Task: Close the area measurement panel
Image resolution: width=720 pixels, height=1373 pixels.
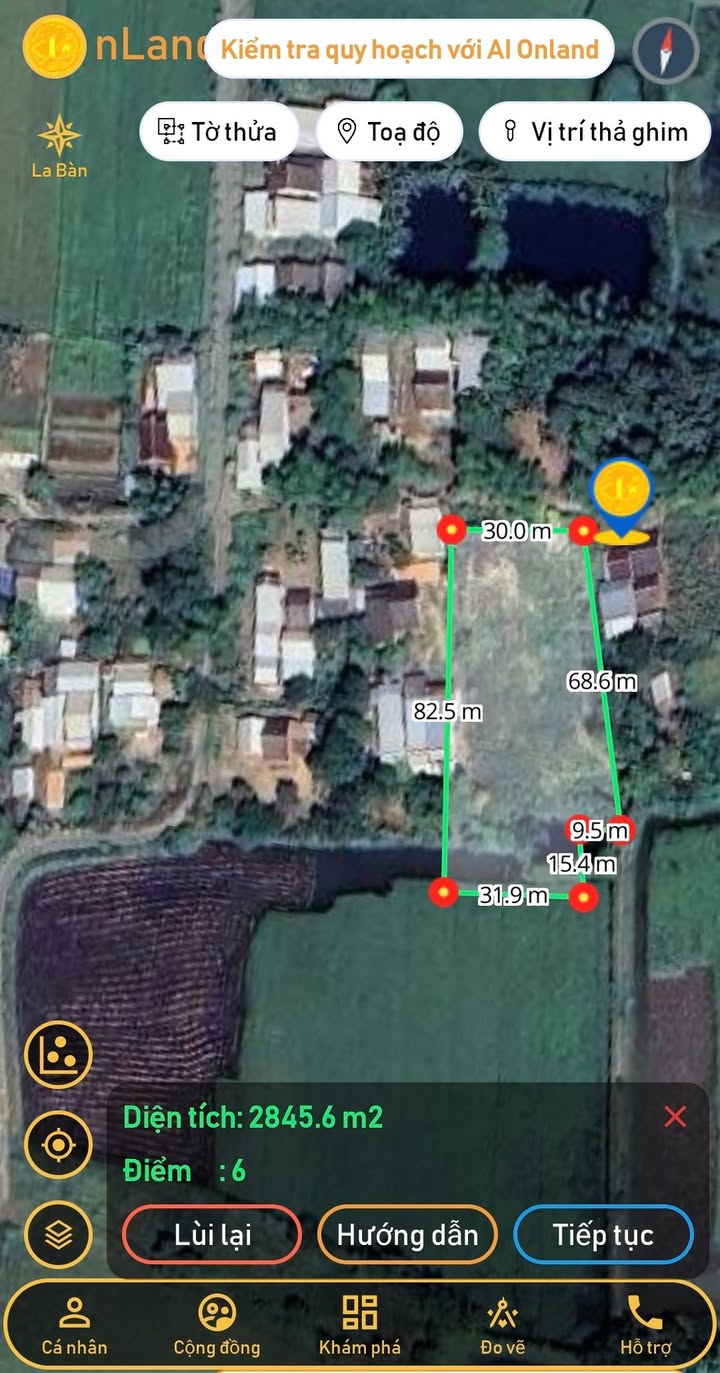Action: 675,1117
